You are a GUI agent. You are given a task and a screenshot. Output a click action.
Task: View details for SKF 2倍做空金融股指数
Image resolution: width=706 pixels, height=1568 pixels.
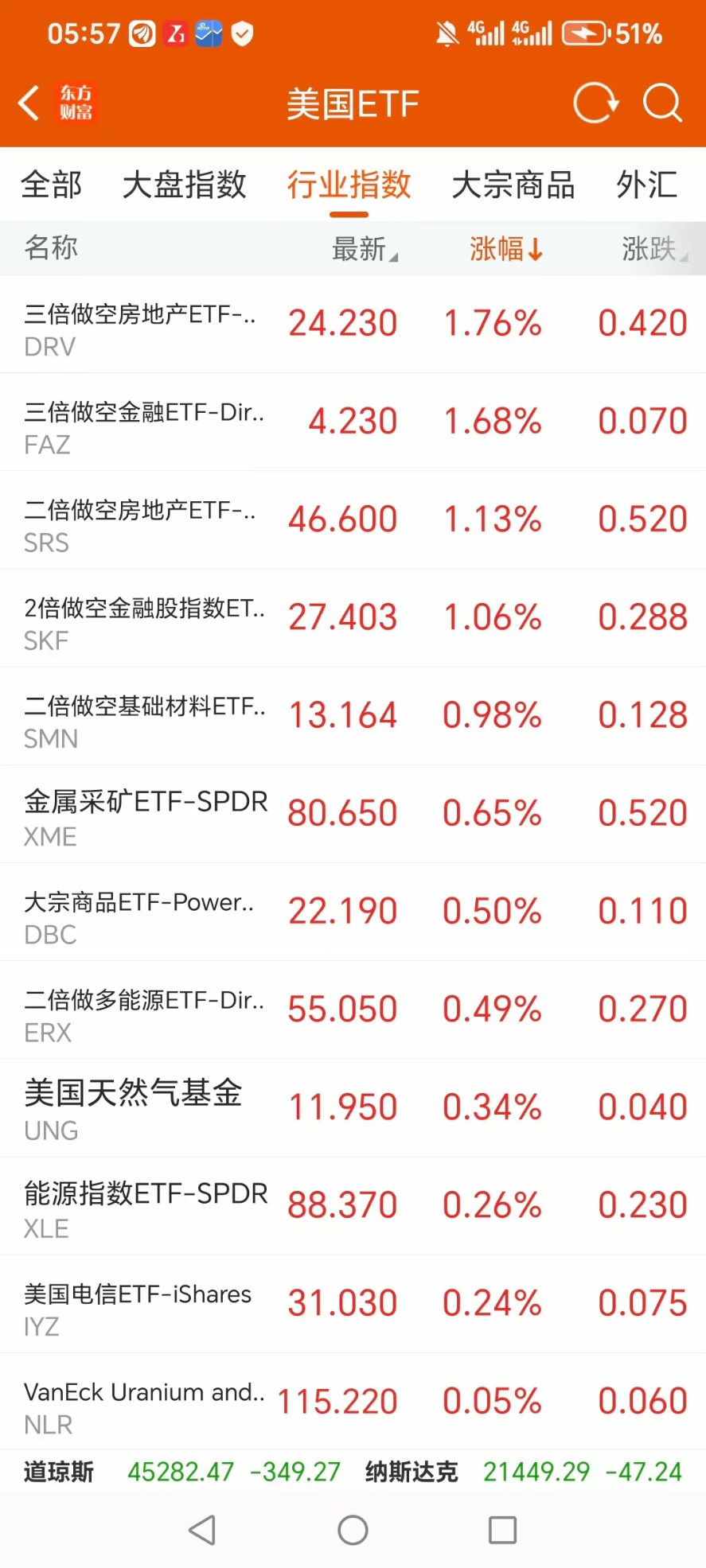pos(353,618)
